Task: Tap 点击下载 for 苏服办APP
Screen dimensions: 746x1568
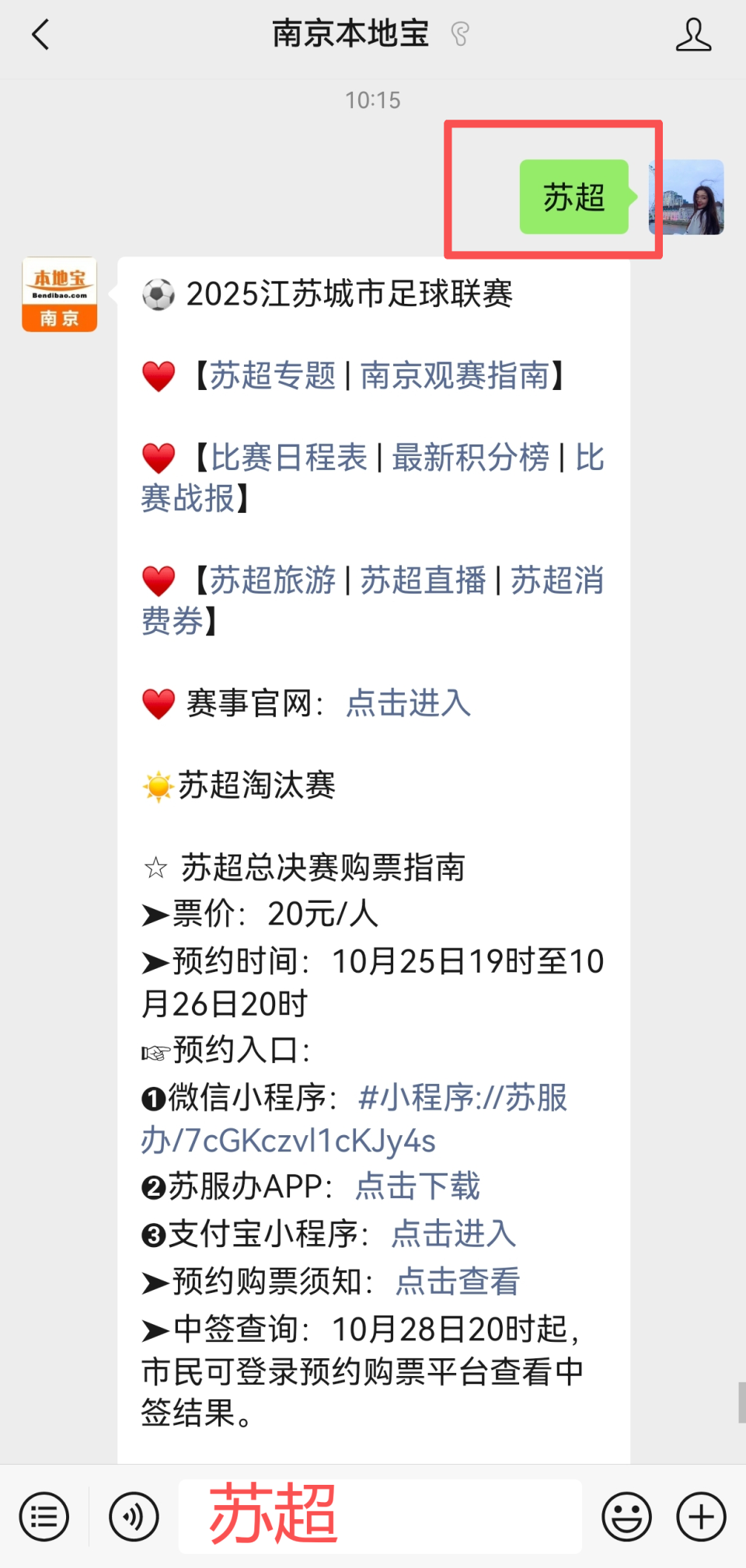Action: 417,1186
